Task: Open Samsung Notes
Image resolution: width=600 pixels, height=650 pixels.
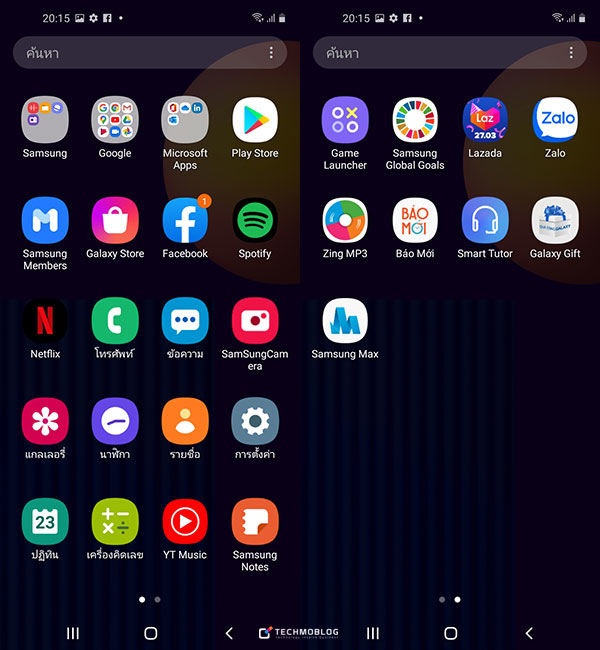Action: point(255,522)
